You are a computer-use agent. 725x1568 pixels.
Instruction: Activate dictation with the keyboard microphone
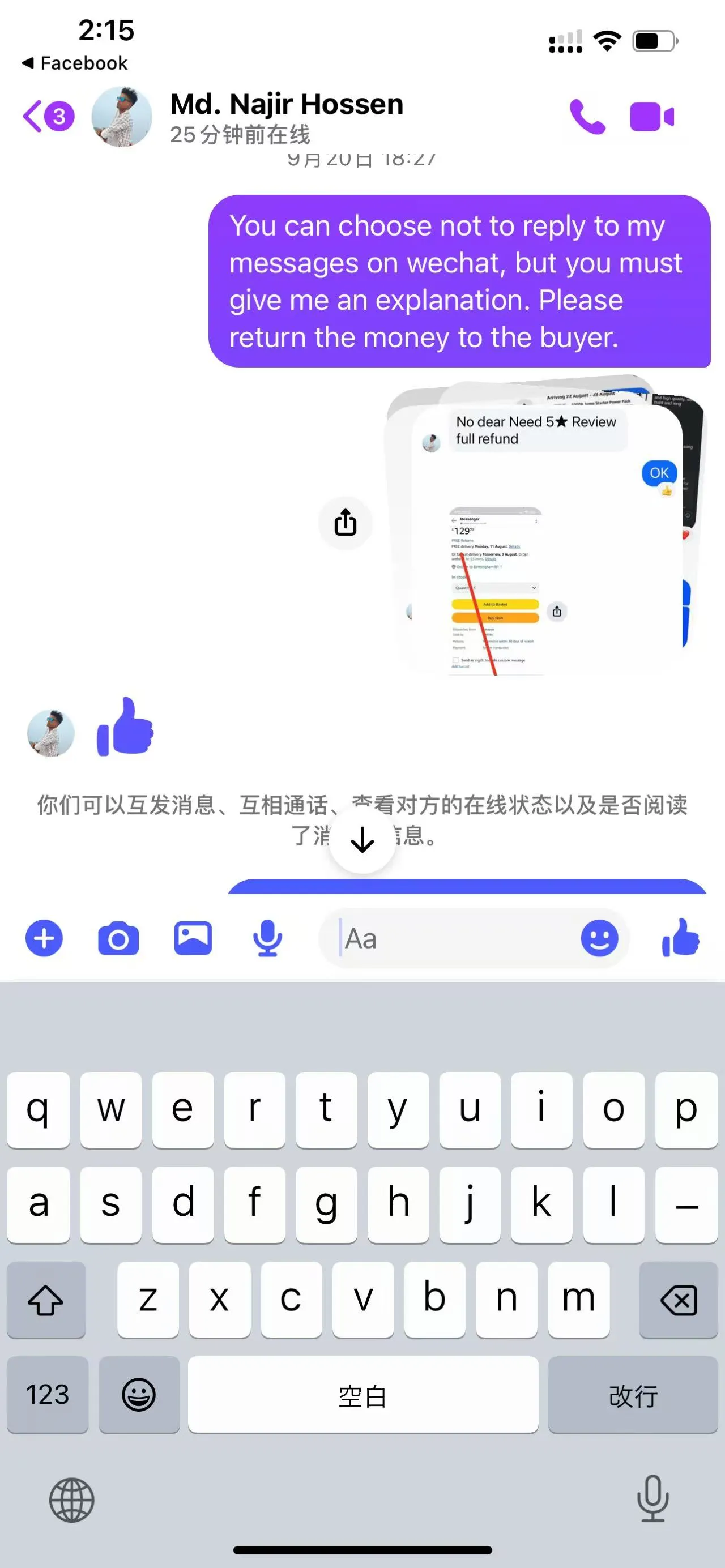coord(652,1499)
